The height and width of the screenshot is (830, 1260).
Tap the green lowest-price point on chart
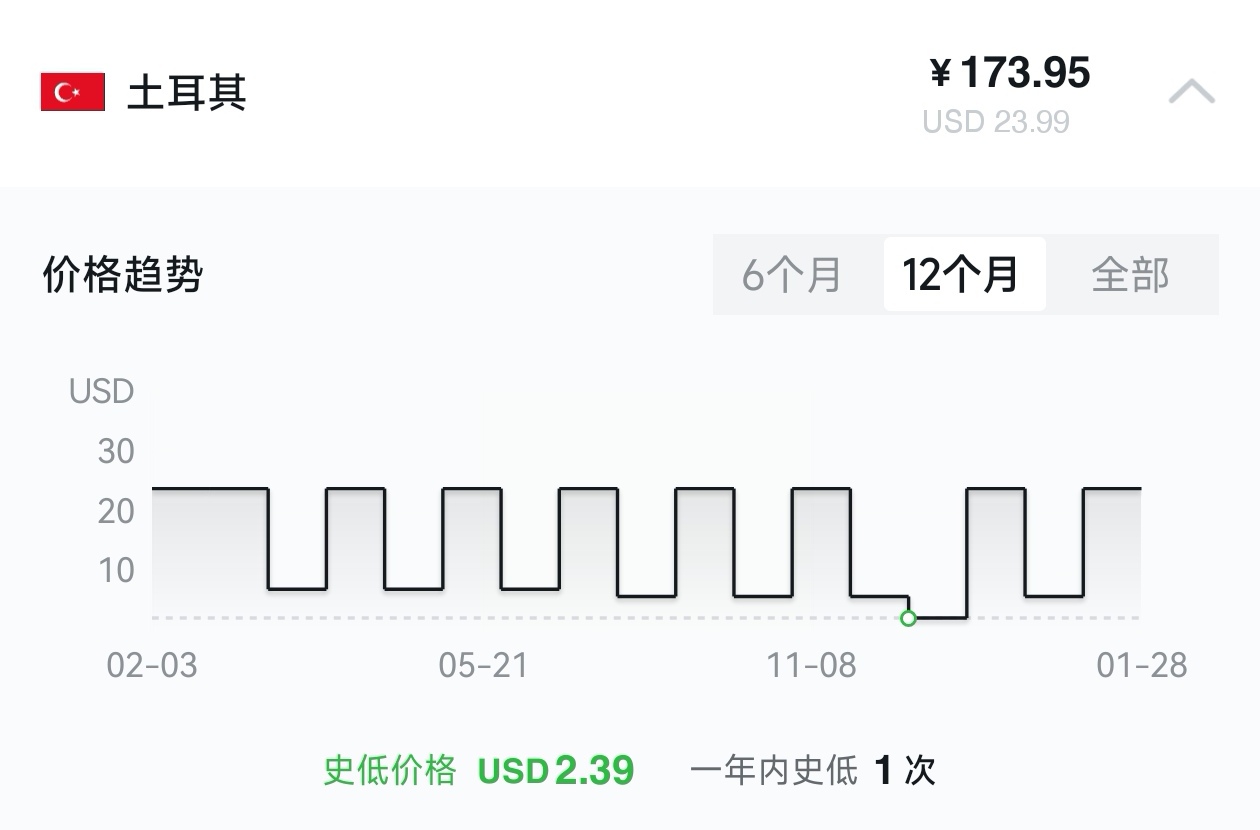pos(908,618)
